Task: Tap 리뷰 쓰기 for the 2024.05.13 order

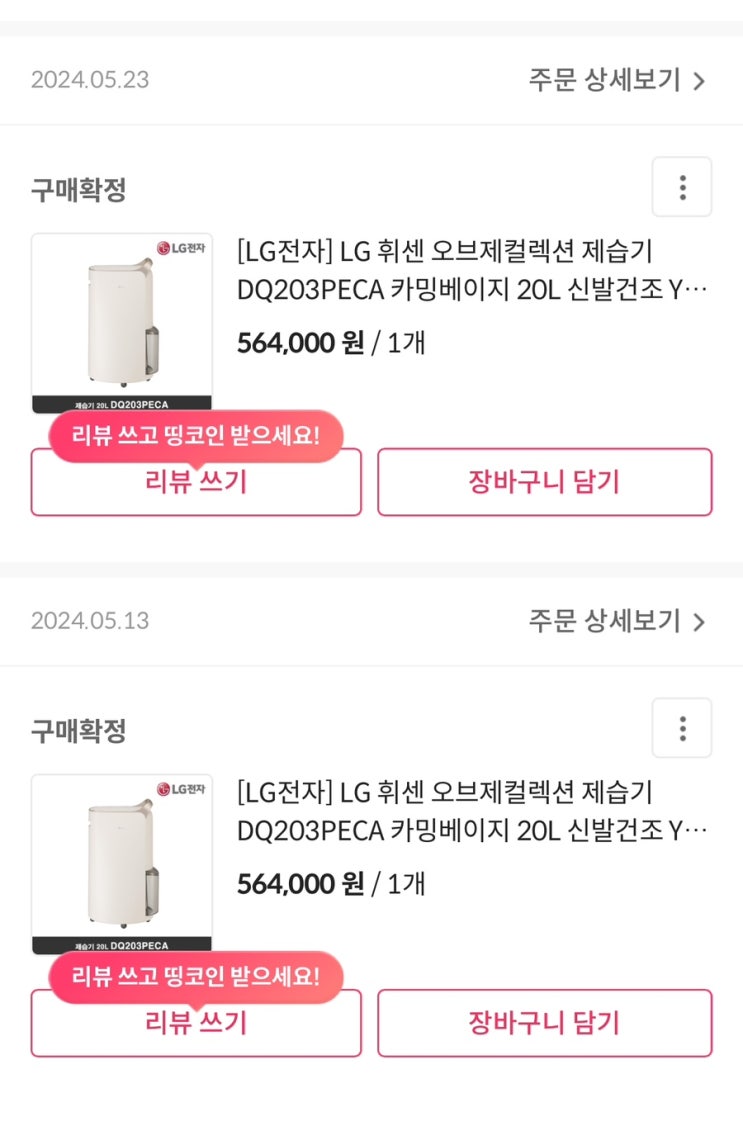Action: point(196,1025)
